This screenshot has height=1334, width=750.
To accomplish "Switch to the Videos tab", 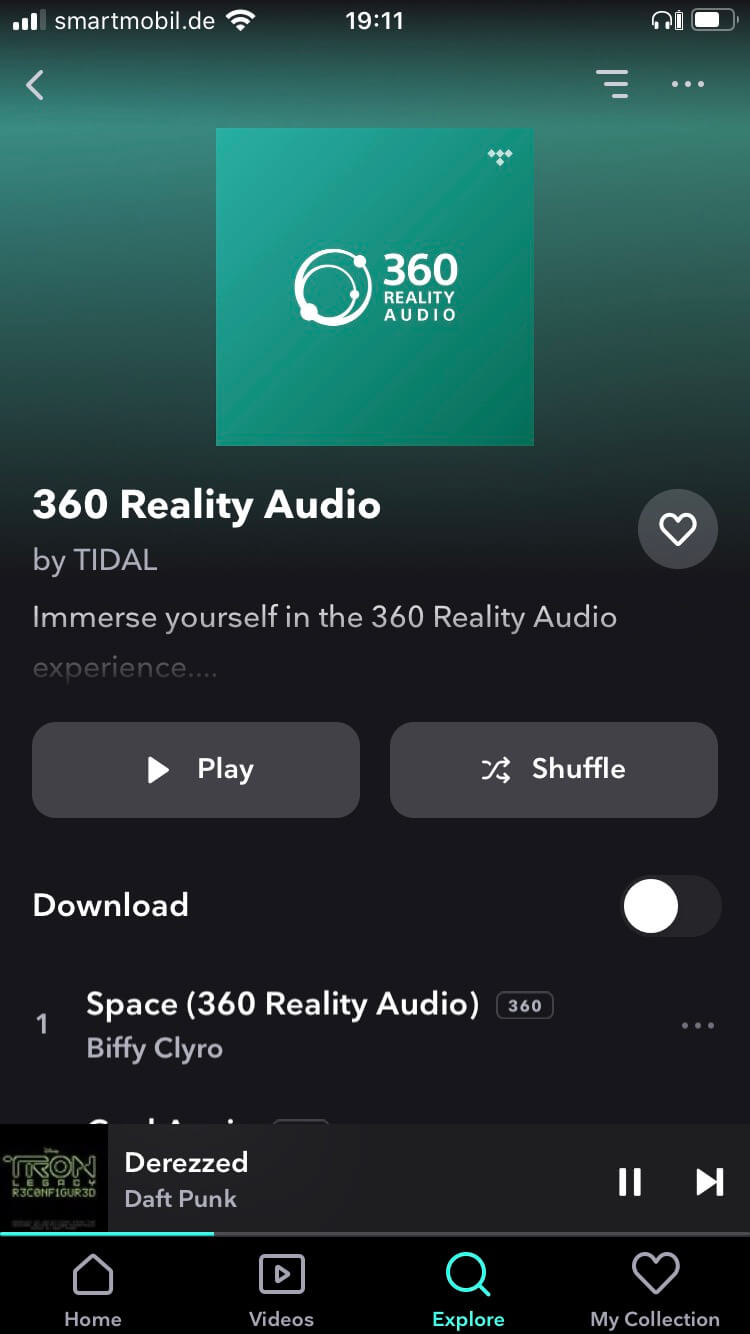I will click(281, 1290).
